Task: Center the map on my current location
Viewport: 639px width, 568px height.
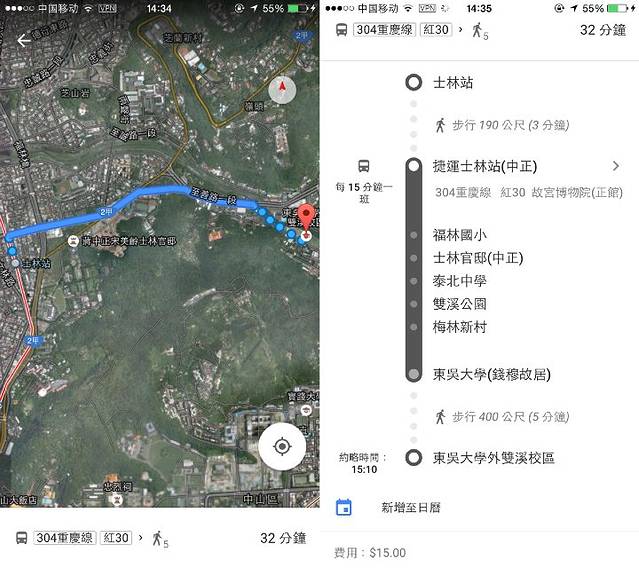Action: coord(282,447)
